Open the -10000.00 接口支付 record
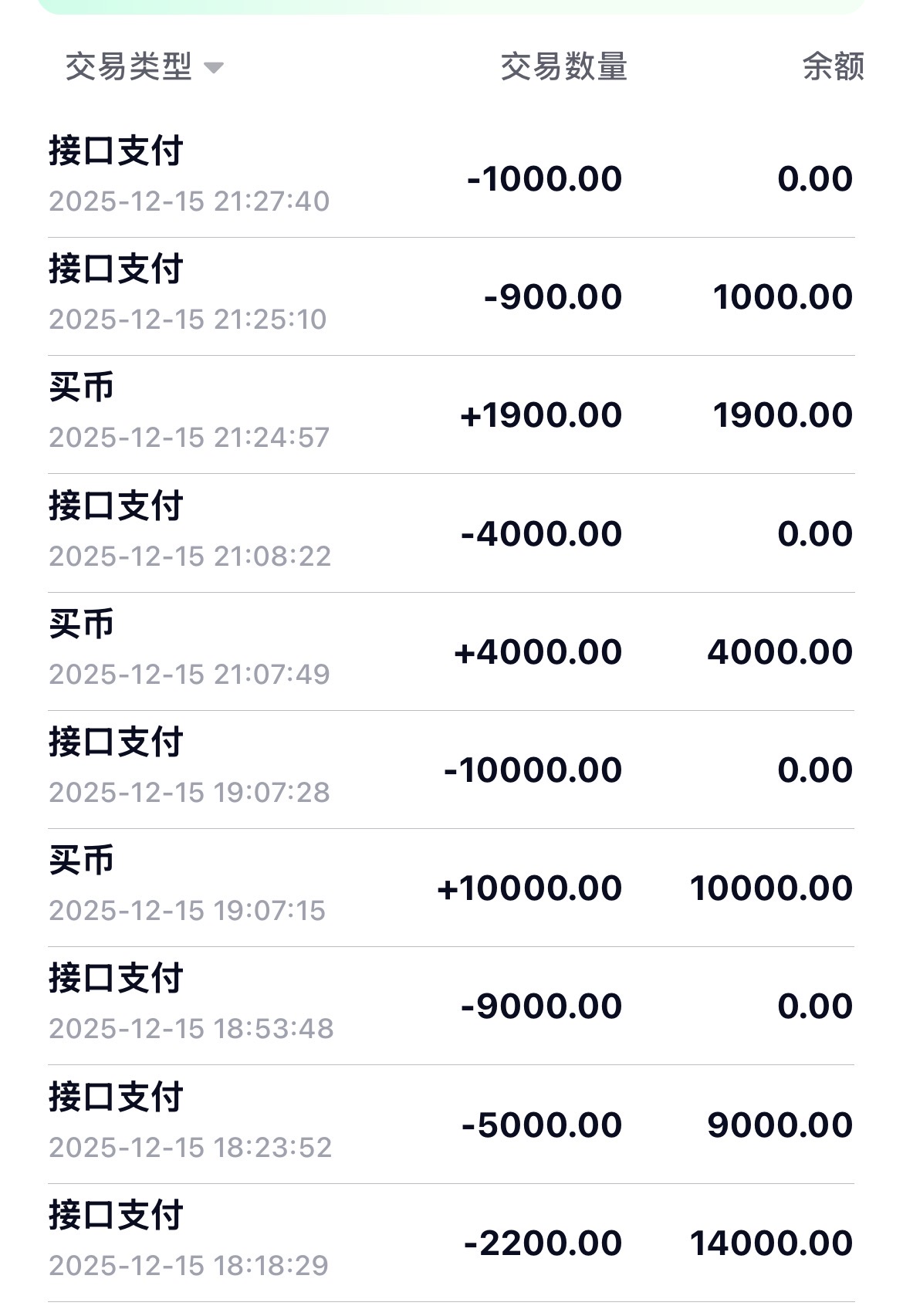Screen dimensions: 903x1316 (x=451, y=766)
